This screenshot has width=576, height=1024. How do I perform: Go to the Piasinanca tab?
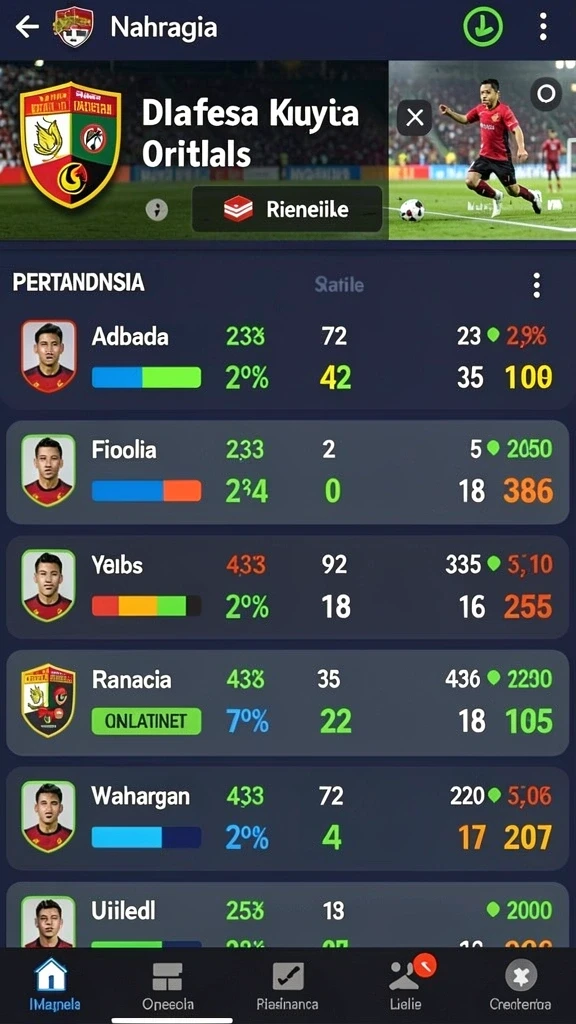point(287,985)
